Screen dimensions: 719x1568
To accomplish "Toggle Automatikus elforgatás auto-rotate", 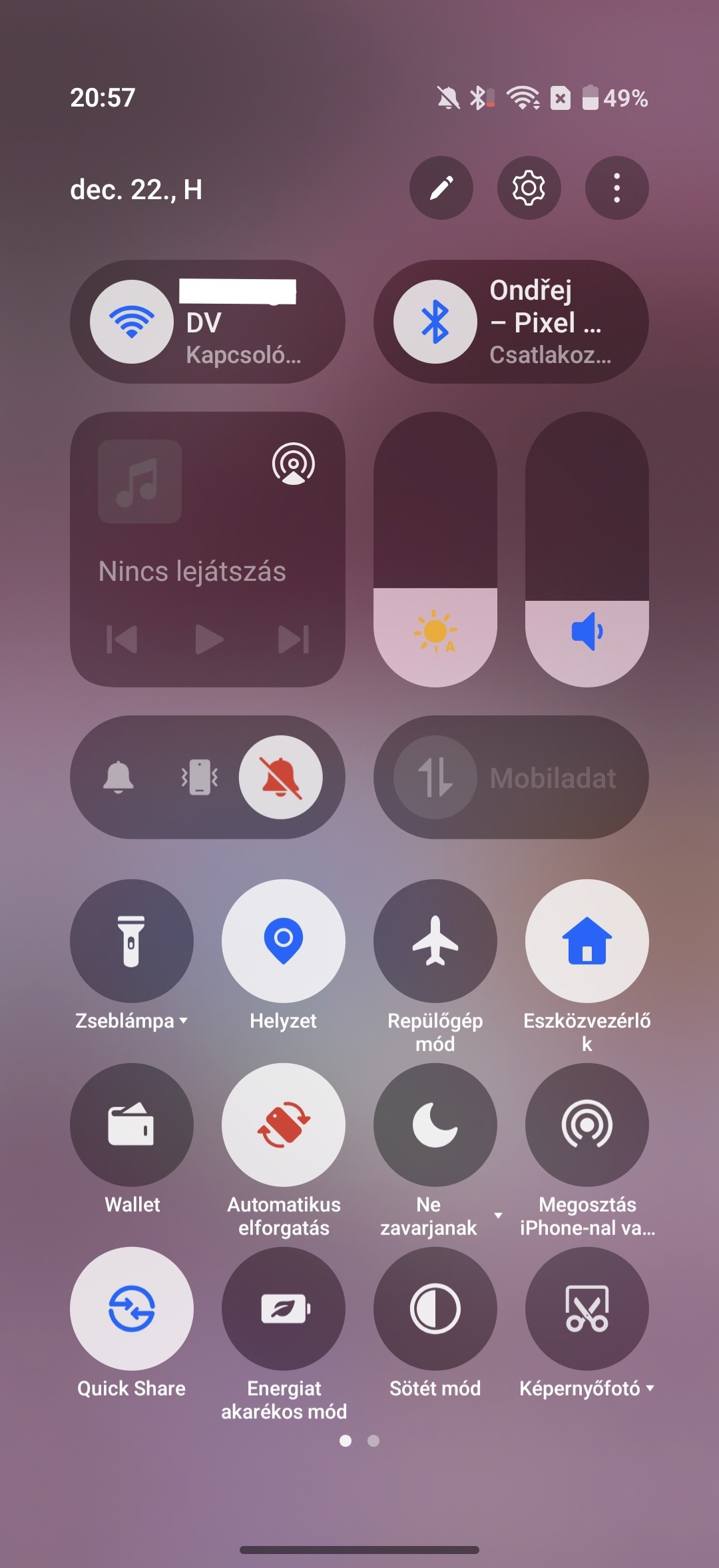I will 284,1124.
